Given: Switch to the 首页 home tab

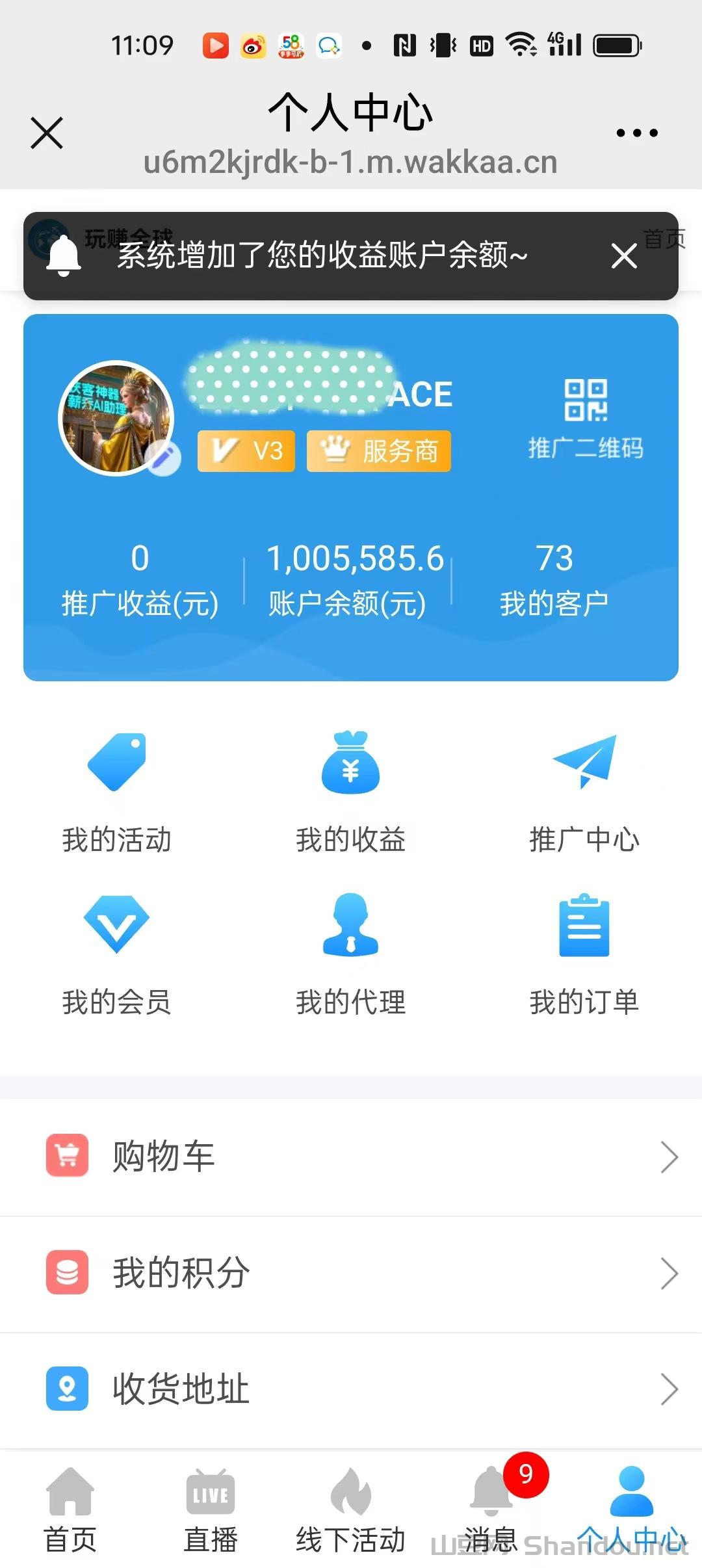Looking at the screenshot, I should pyautogui.click(x=70, y=1509).
